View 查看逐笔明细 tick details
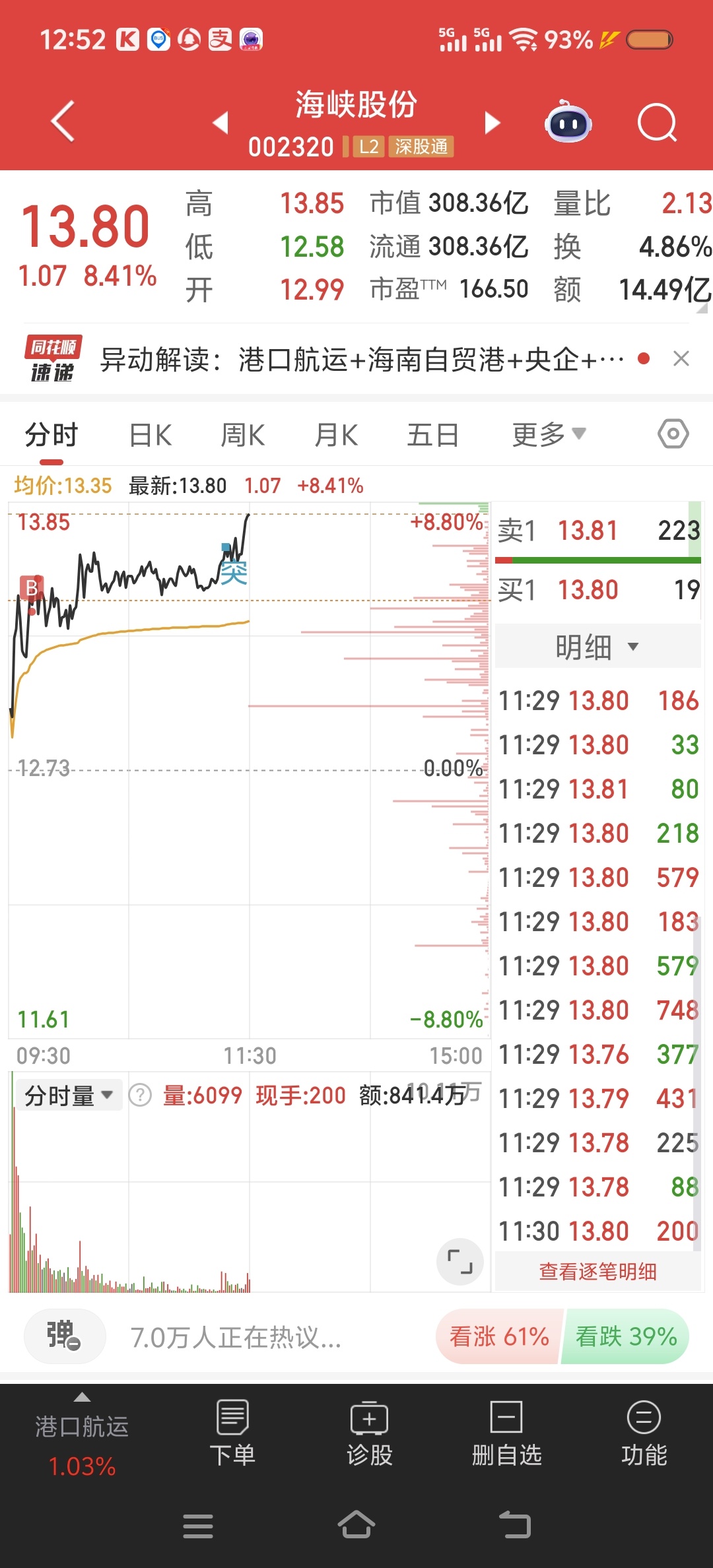The height and width of the screenshot is (1568, 713). point(597,1271)
